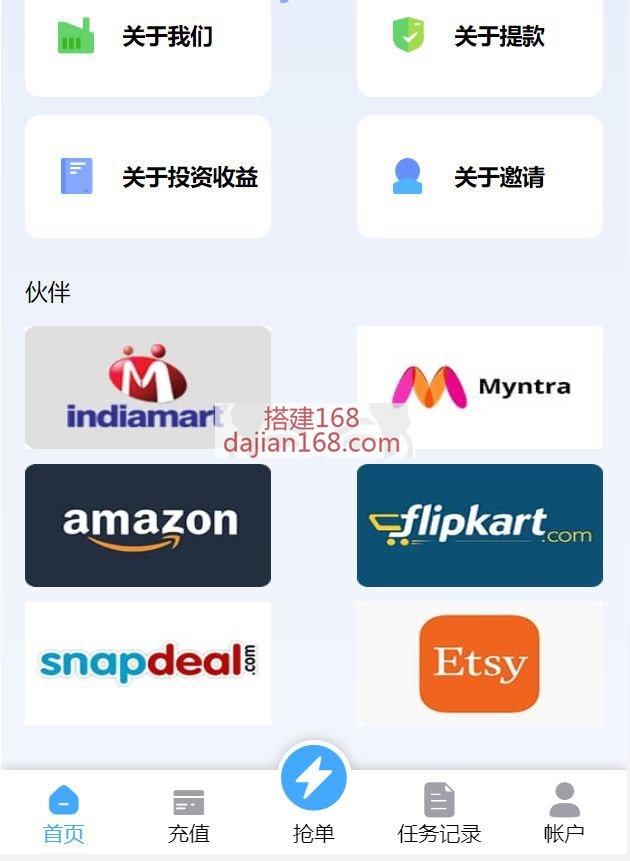Switch to the 首页 tab

[x=63, y=814]
